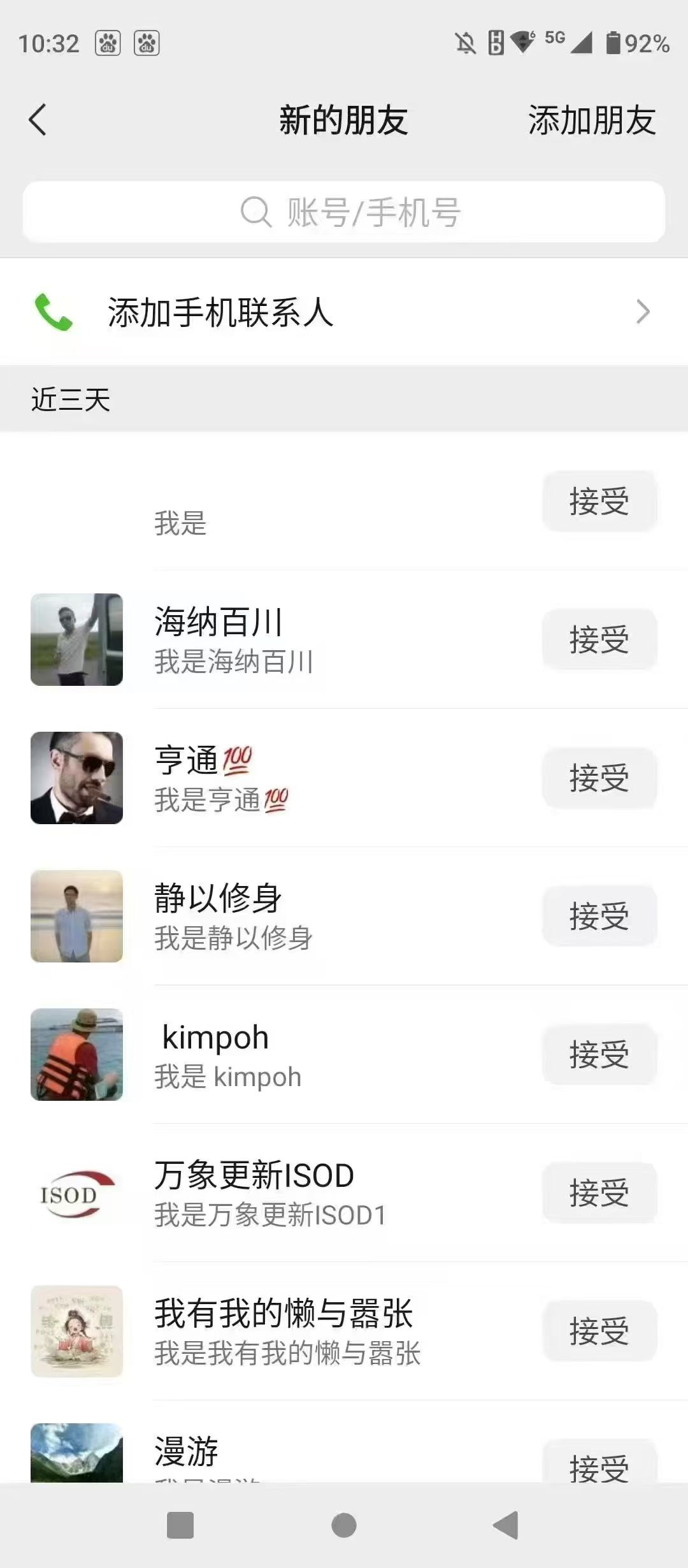Accept kimpoh's friend request
688x1568 pixels.
pos(599,1055)
